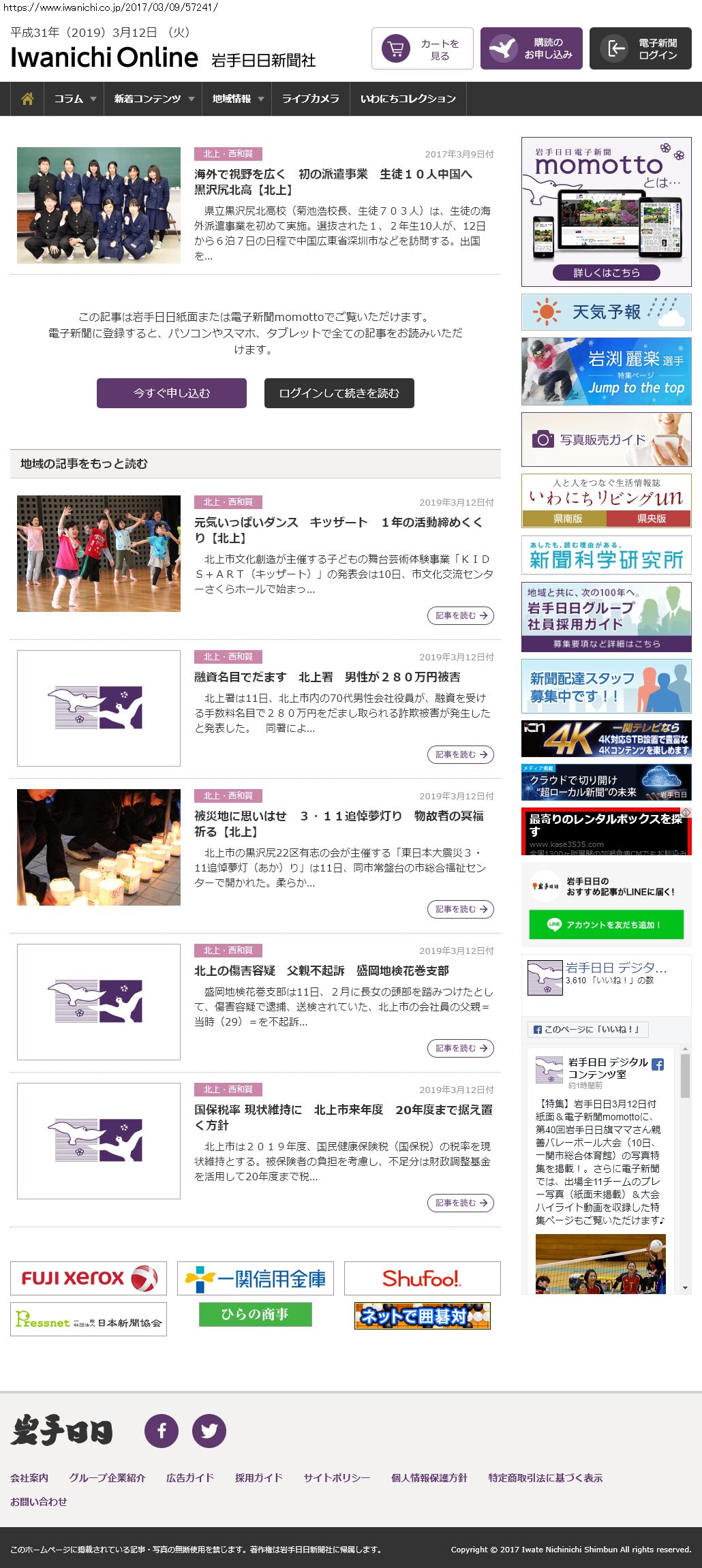Expand the 地域情報 menu

(x=236, y=99)
